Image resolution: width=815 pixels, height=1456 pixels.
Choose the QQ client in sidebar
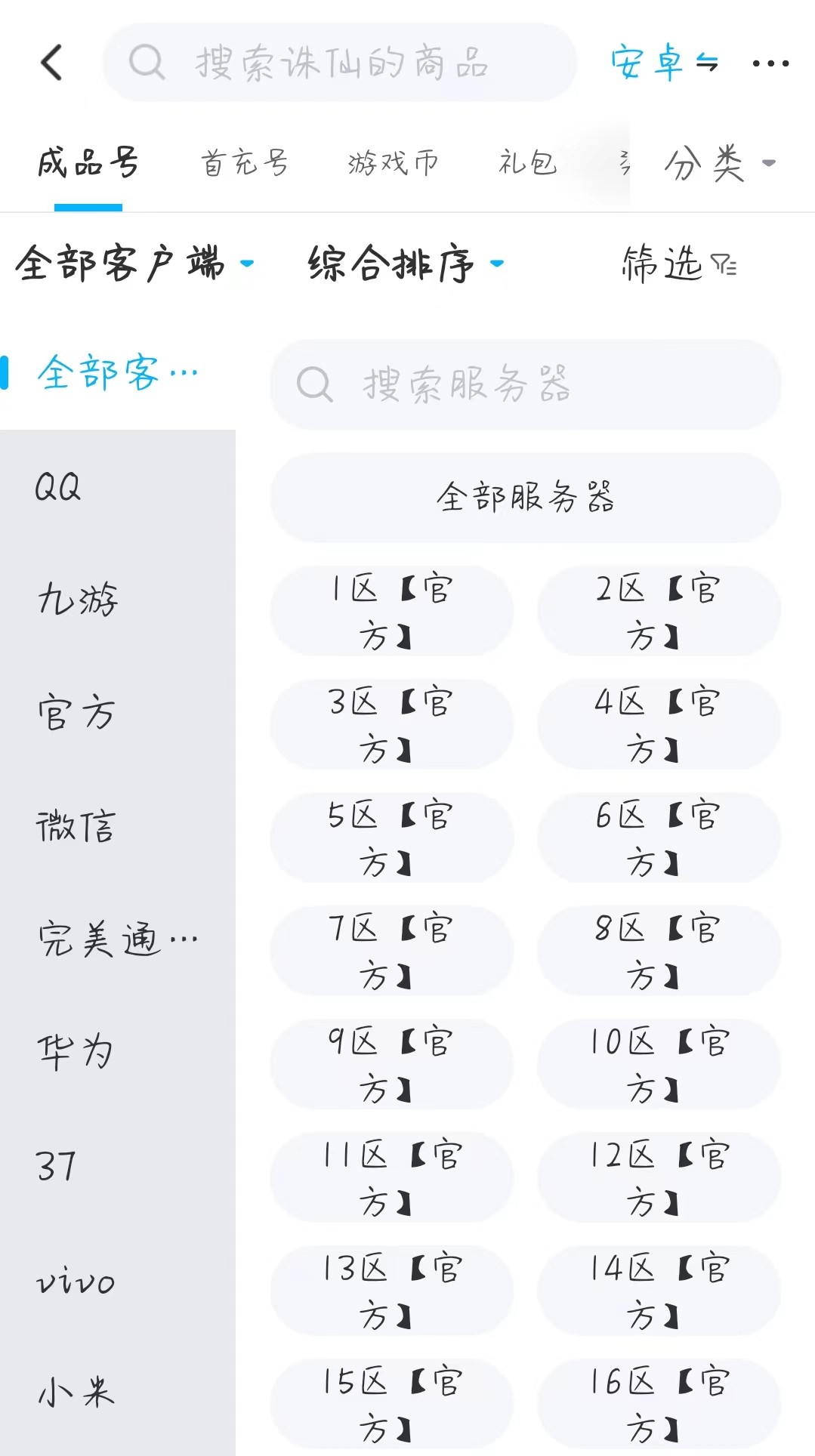(x=59, y=487)
